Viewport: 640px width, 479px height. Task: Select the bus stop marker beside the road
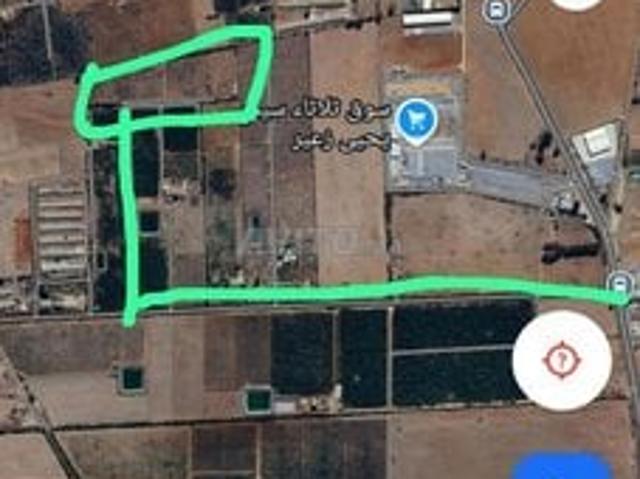click(x=621, y=284)
